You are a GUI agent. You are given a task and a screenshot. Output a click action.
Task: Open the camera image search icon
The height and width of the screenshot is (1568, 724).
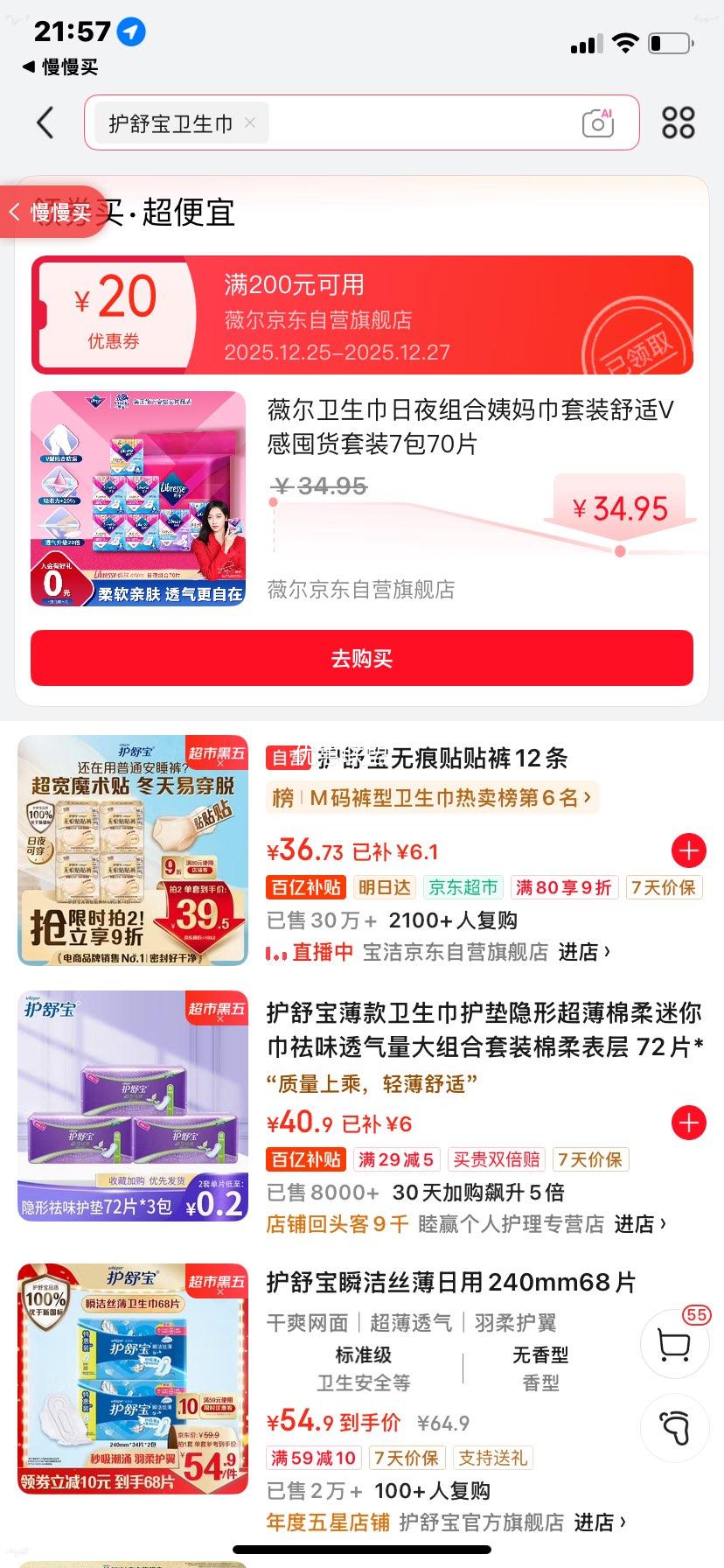click(x=597, y=123)
